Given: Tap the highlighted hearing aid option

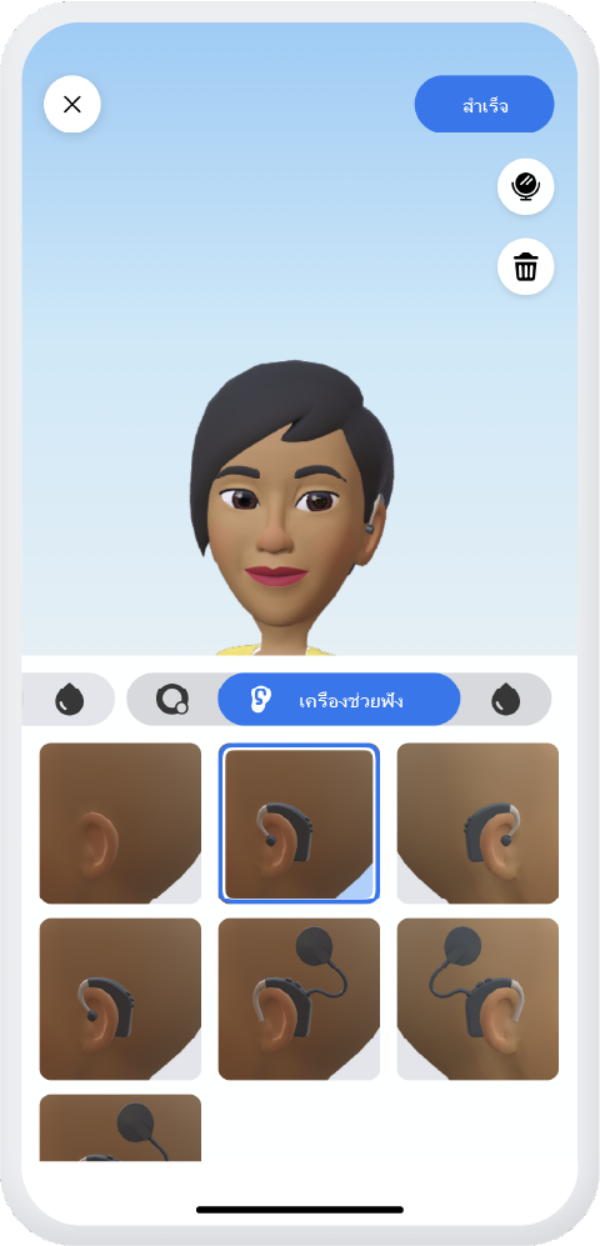Looking at the screenshot, I should pyautogui.click(x=299, y=823).
